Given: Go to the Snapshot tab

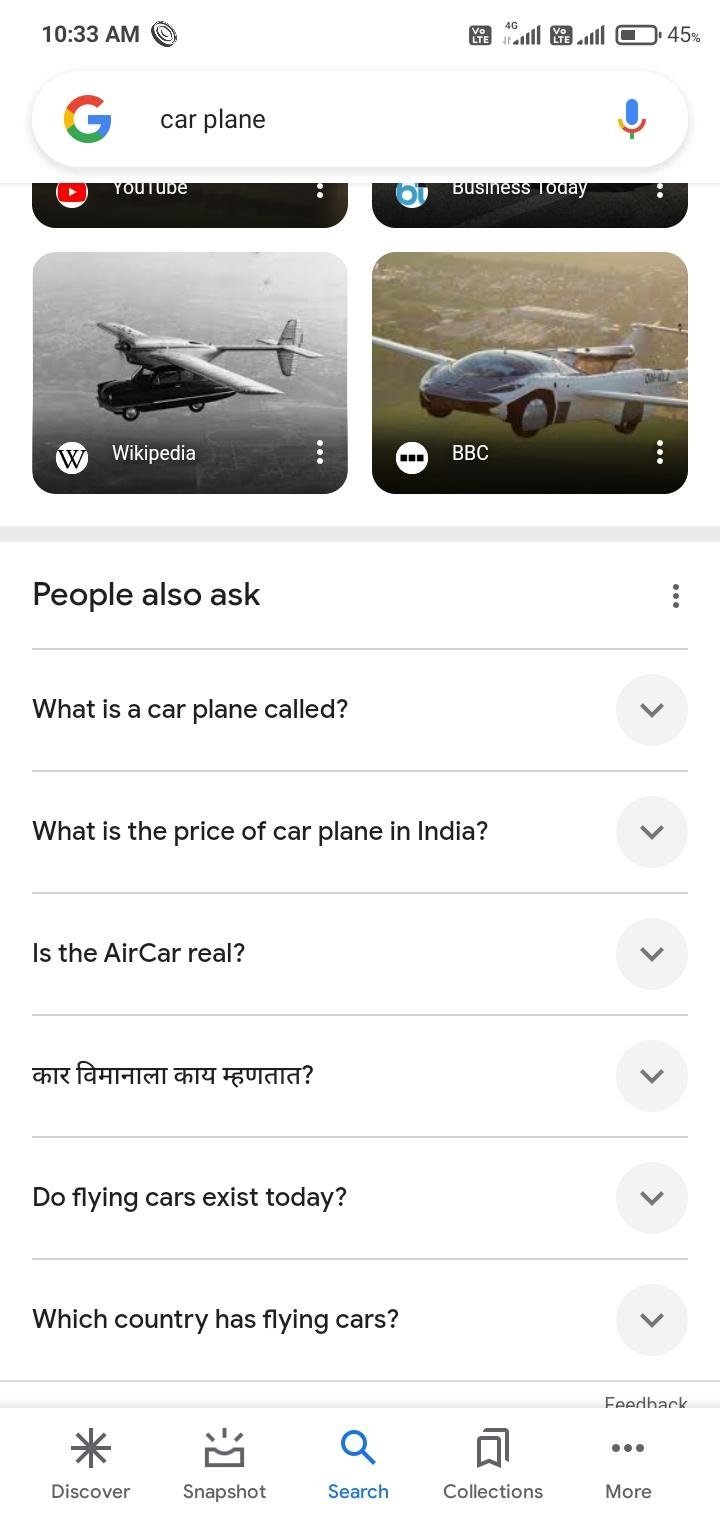Looking at the screenshot, I should 225,1465.
